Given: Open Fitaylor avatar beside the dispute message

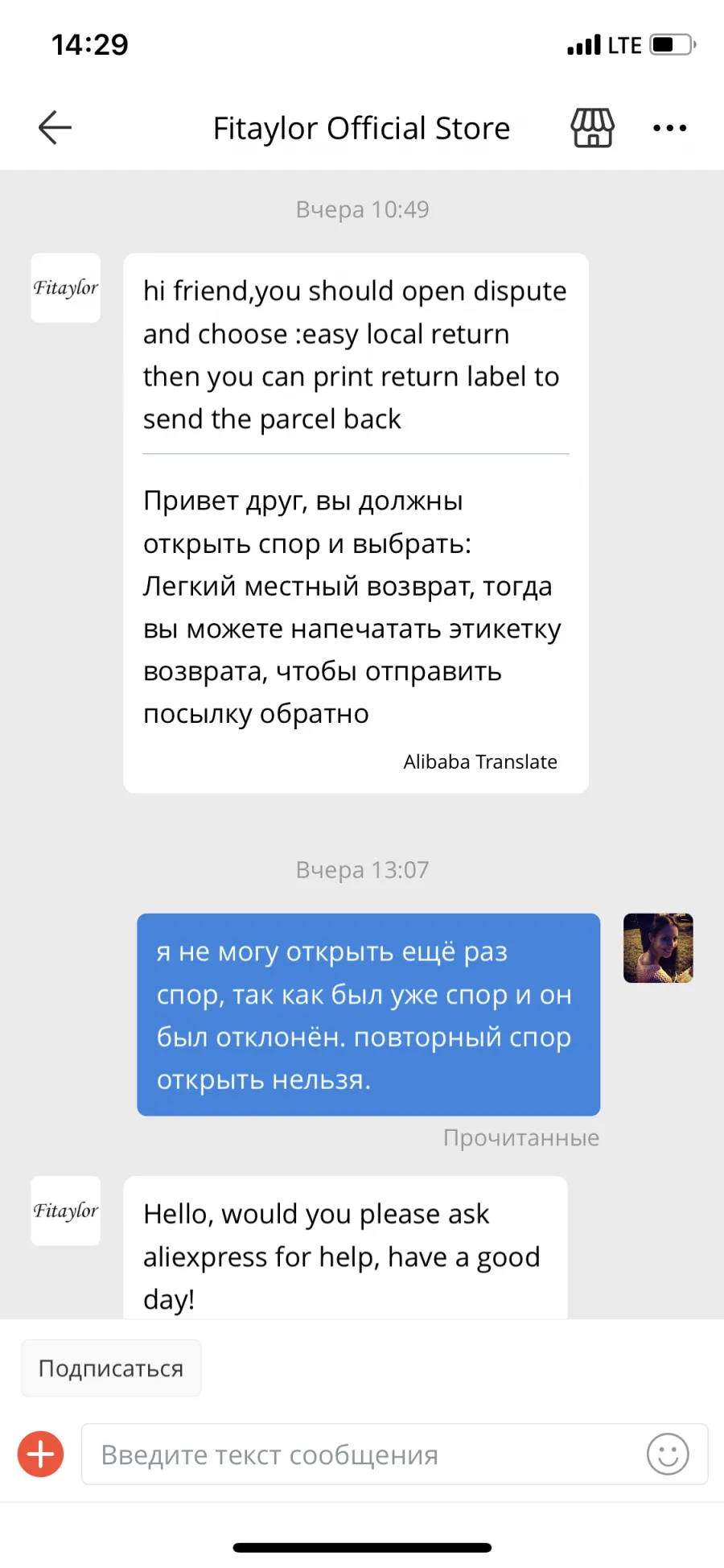Looking at the screenshot, I should tap(66, 288).
